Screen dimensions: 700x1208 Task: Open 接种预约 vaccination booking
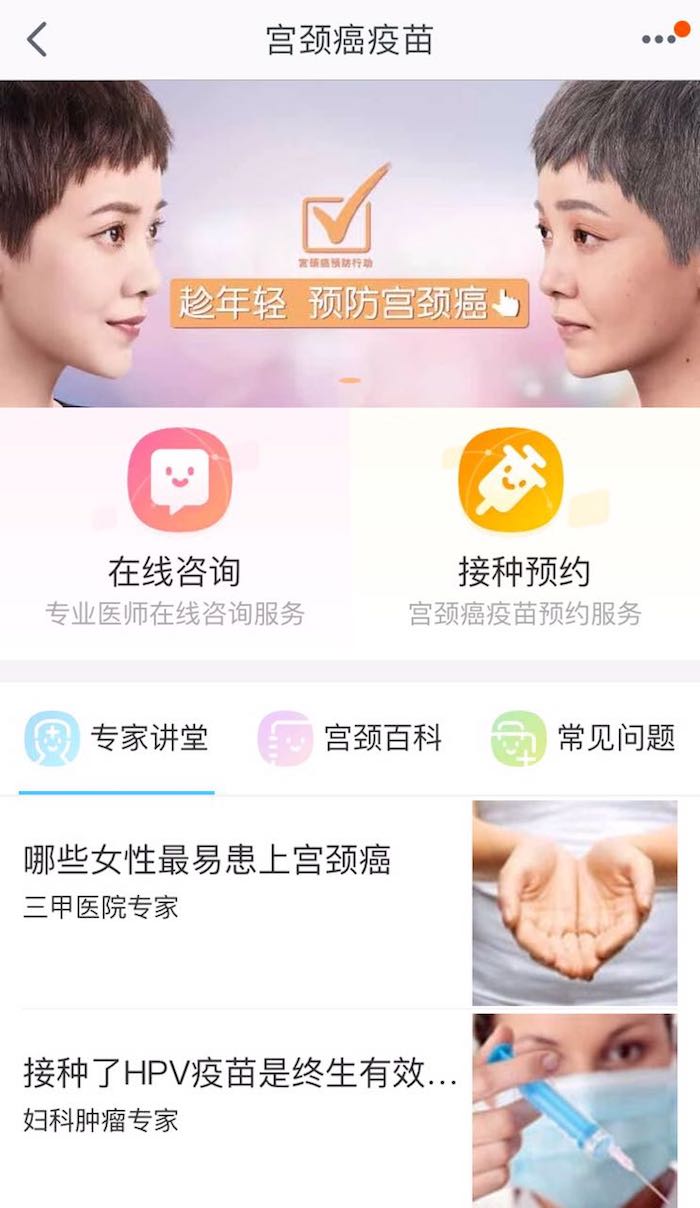[x=524, y=530]
